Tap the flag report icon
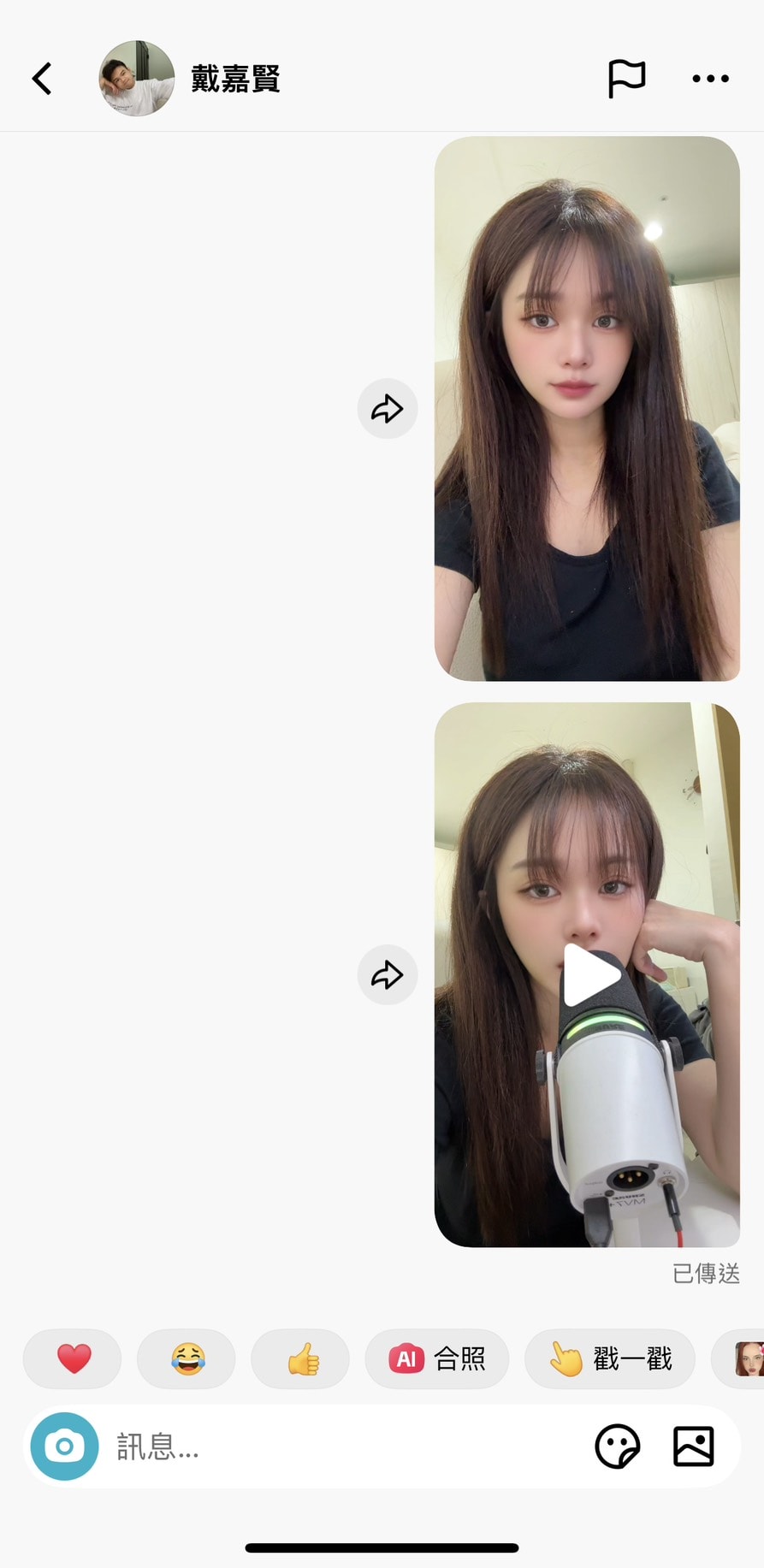The width and height of the screenshot is (764, 1568). pyautogui.click(x=626, y=79)
